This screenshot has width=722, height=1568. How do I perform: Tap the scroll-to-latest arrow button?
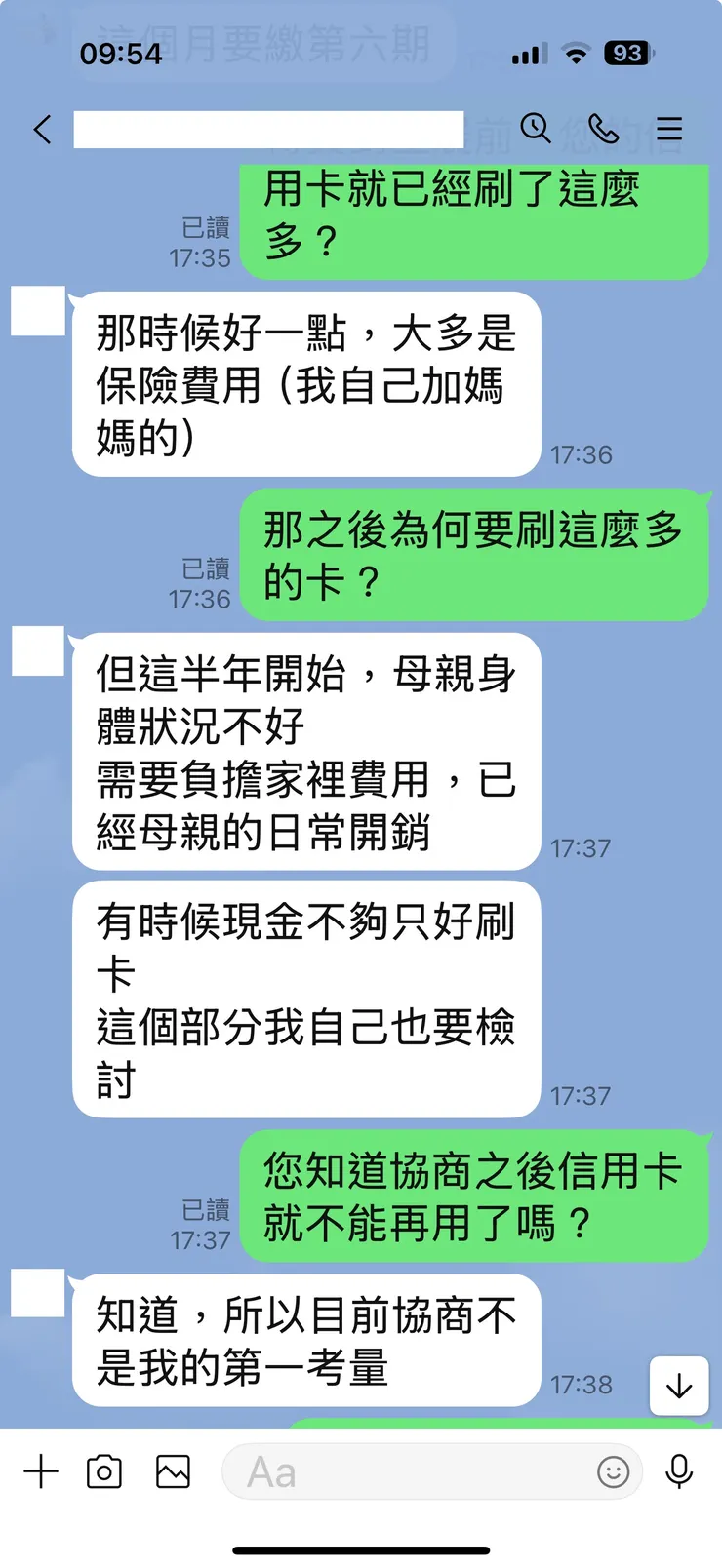(678, 1387)
